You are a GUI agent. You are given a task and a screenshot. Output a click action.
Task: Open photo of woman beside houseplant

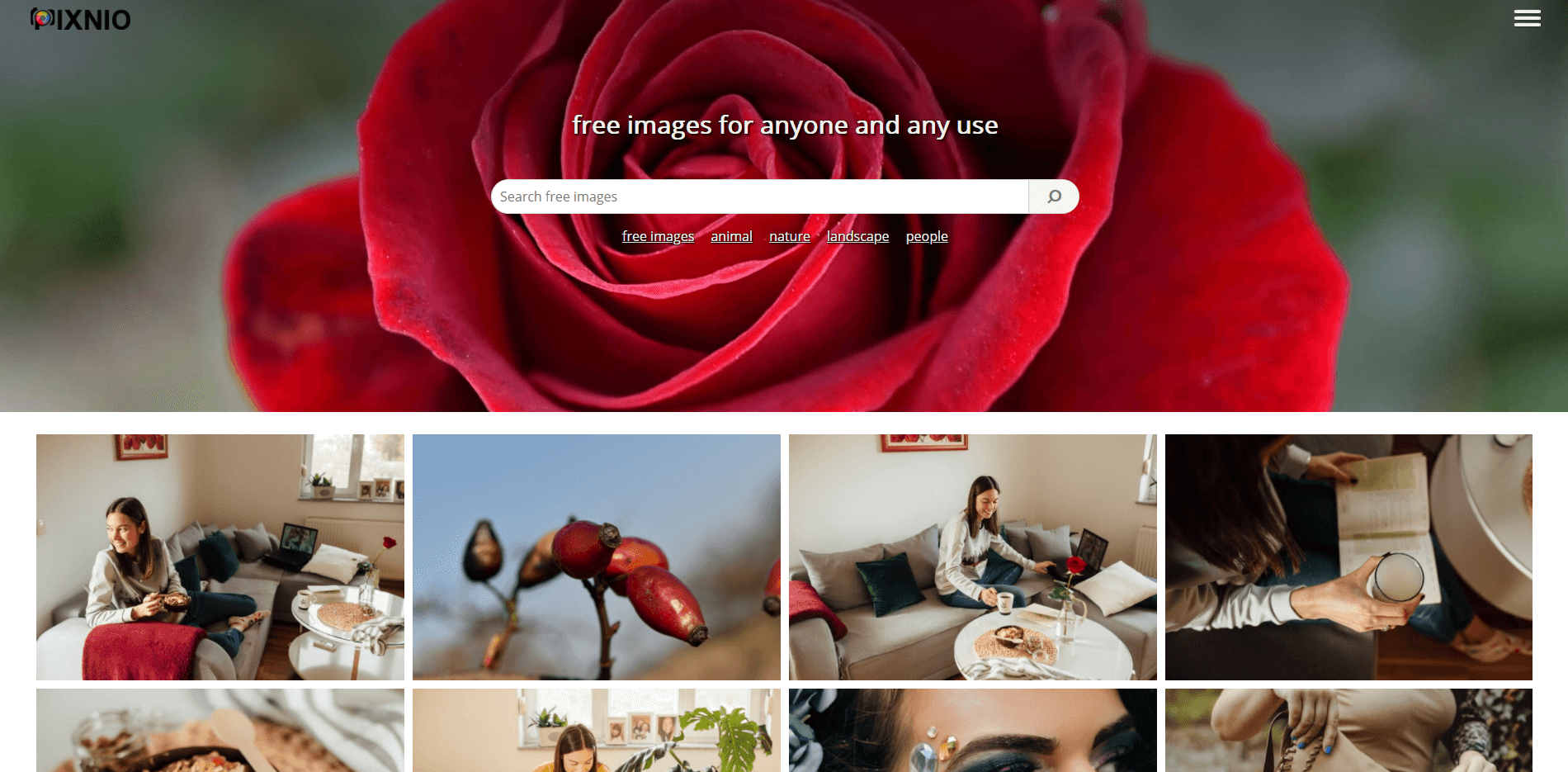point(596,731)
